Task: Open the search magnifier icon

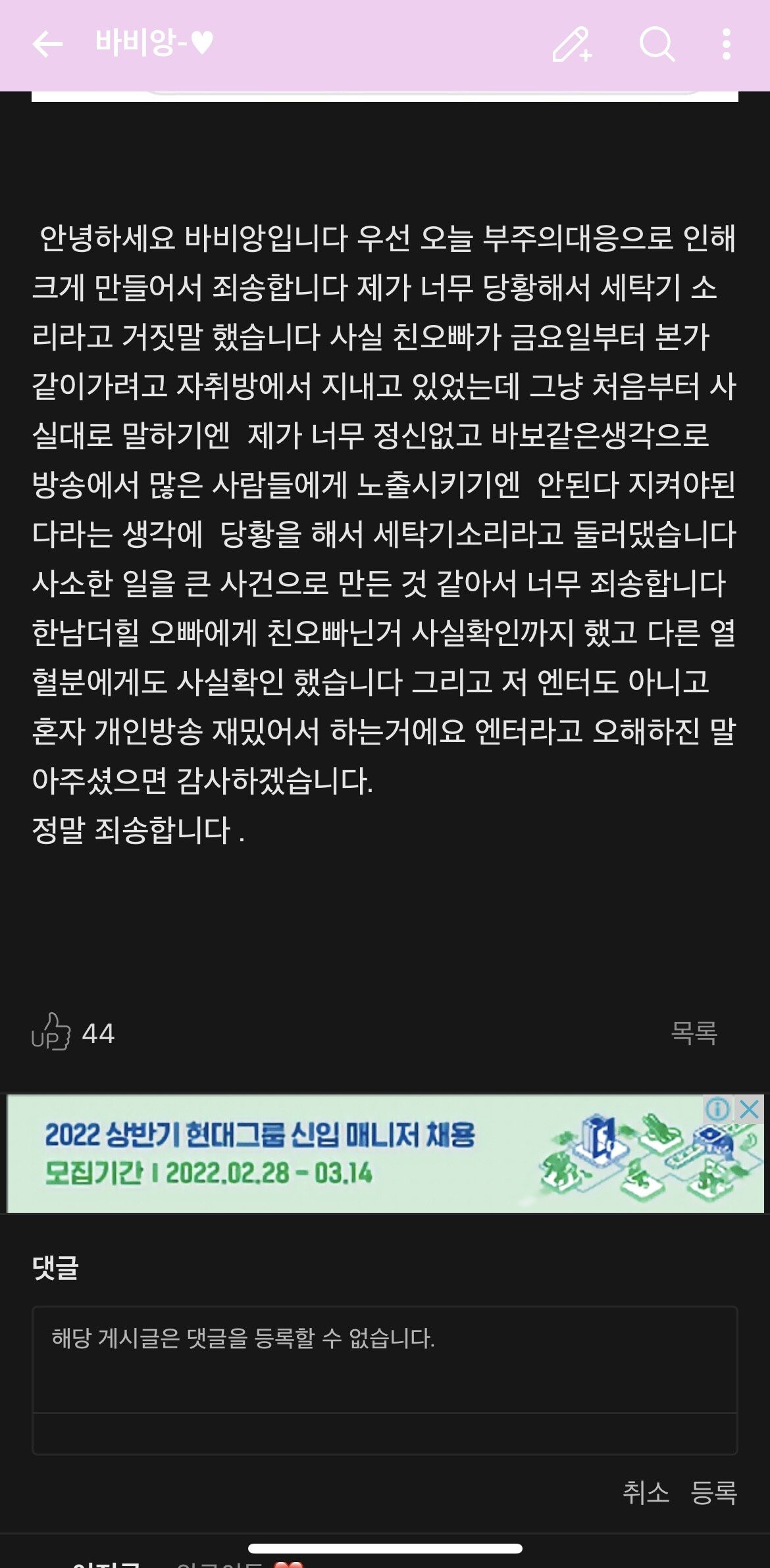Action: tap(657, 45)
